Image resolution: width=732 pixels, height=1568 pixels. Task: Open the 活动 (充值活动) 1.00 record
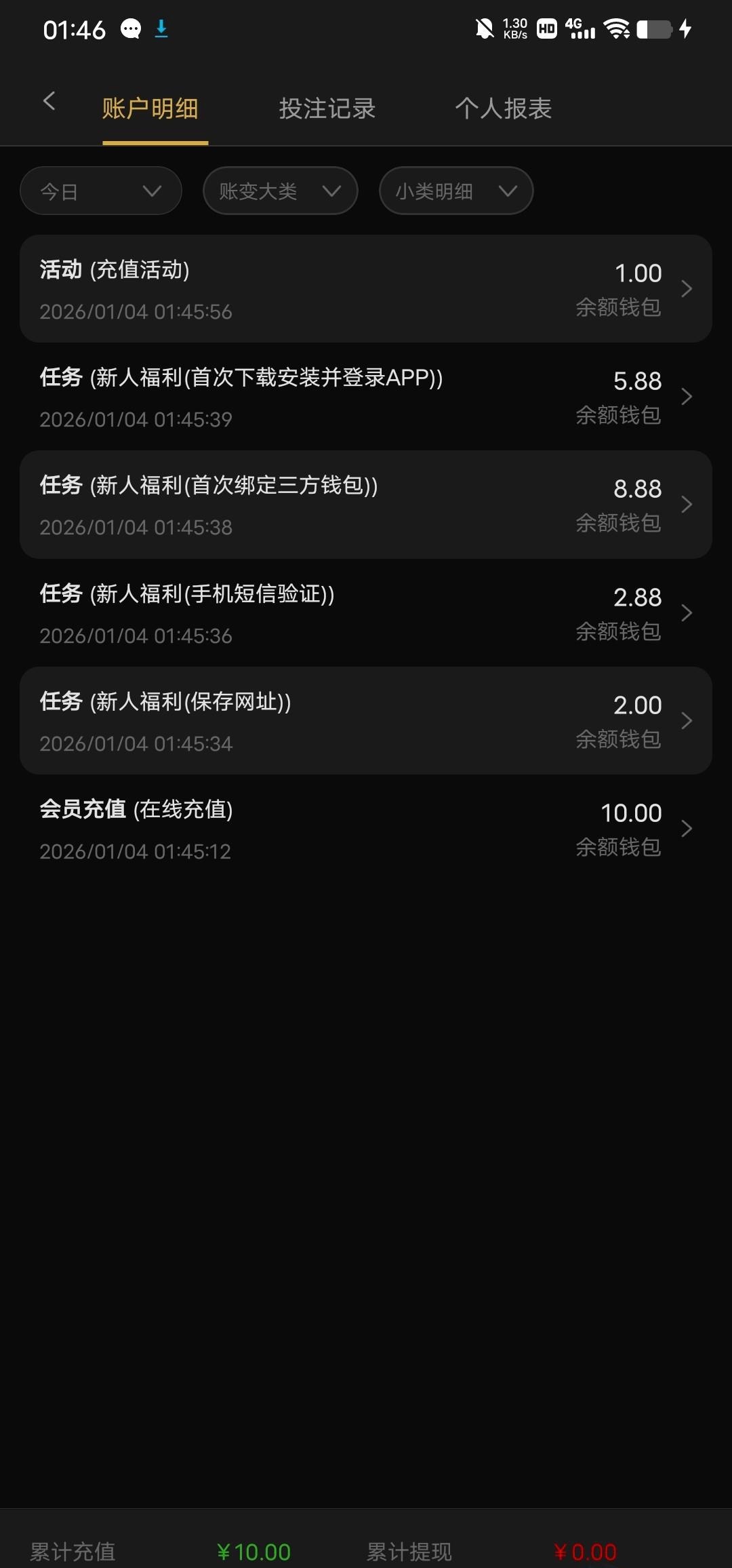tap(366, 289)
